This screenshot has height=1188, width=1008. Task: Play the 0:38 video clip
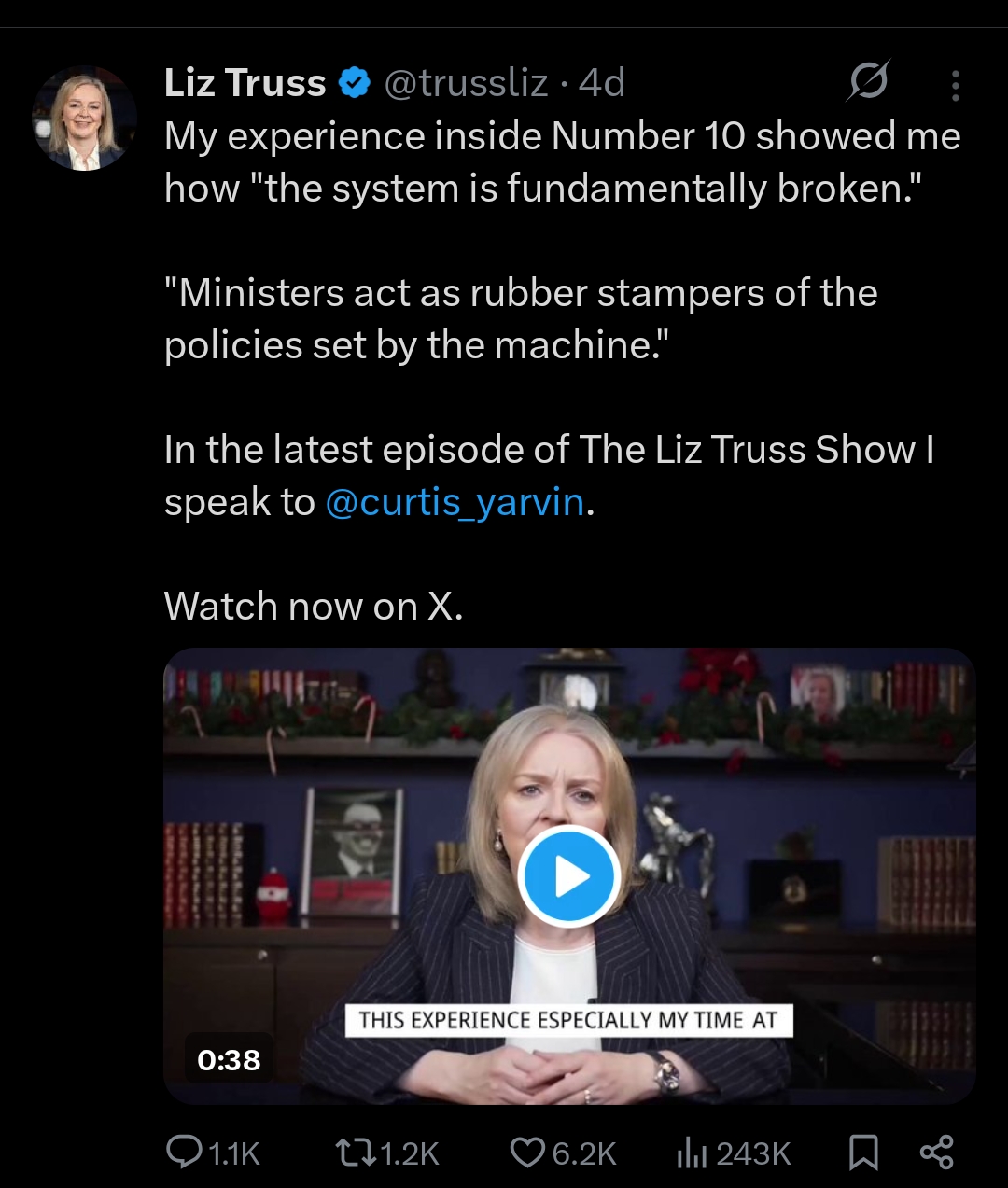tap(569, 876)
